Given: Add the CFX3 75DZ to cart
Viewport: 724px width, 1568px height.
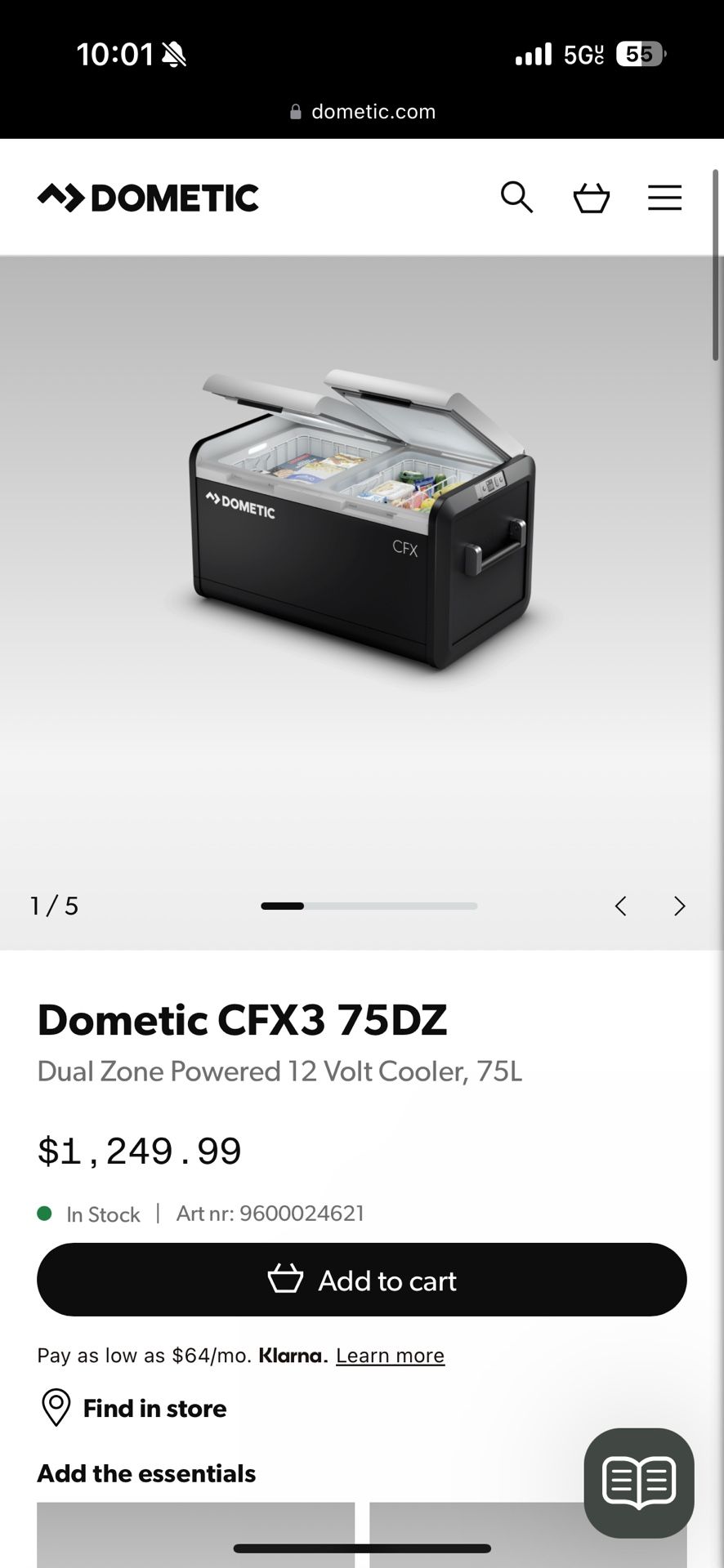Looking at the screenshot, I should (x=362, y=1280).
